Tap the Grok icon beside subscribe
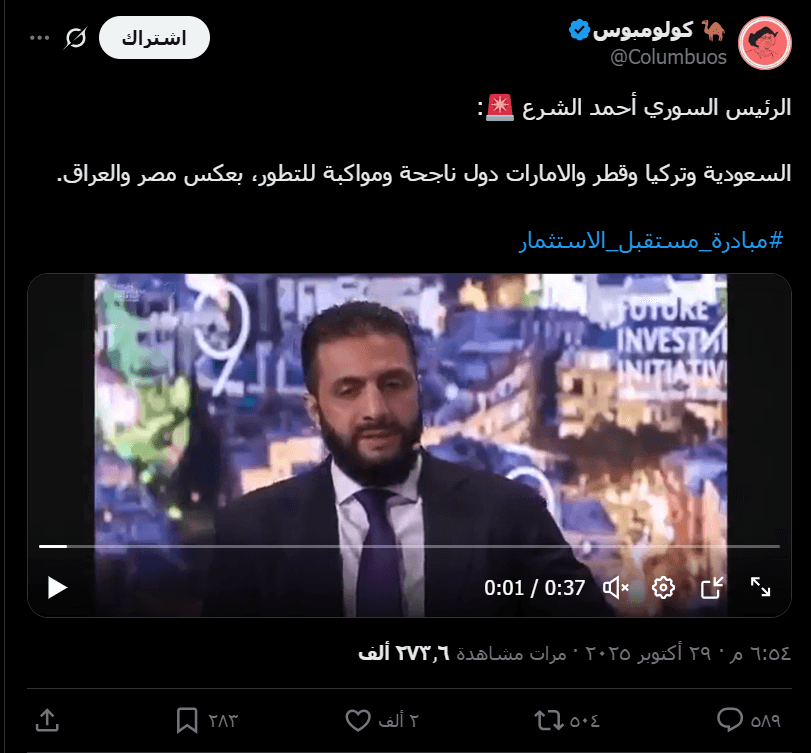Image resolution: width=811 pixels, height=753 pixels. point(75,38)
